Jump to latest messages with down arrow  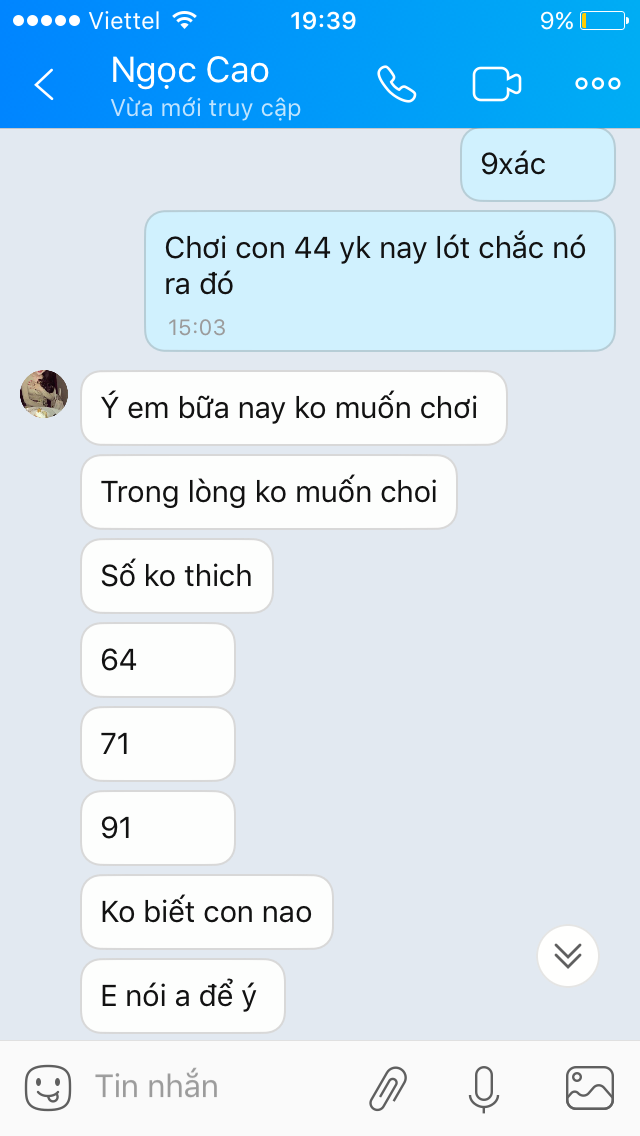(x=568, y=956)
